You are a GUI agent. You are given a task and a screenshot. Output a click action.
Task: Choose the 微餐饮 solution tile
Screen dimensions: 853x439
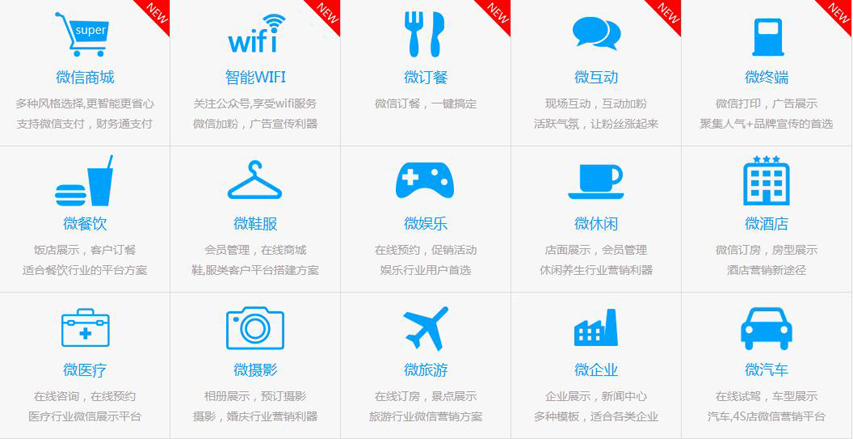pos(85,222)
